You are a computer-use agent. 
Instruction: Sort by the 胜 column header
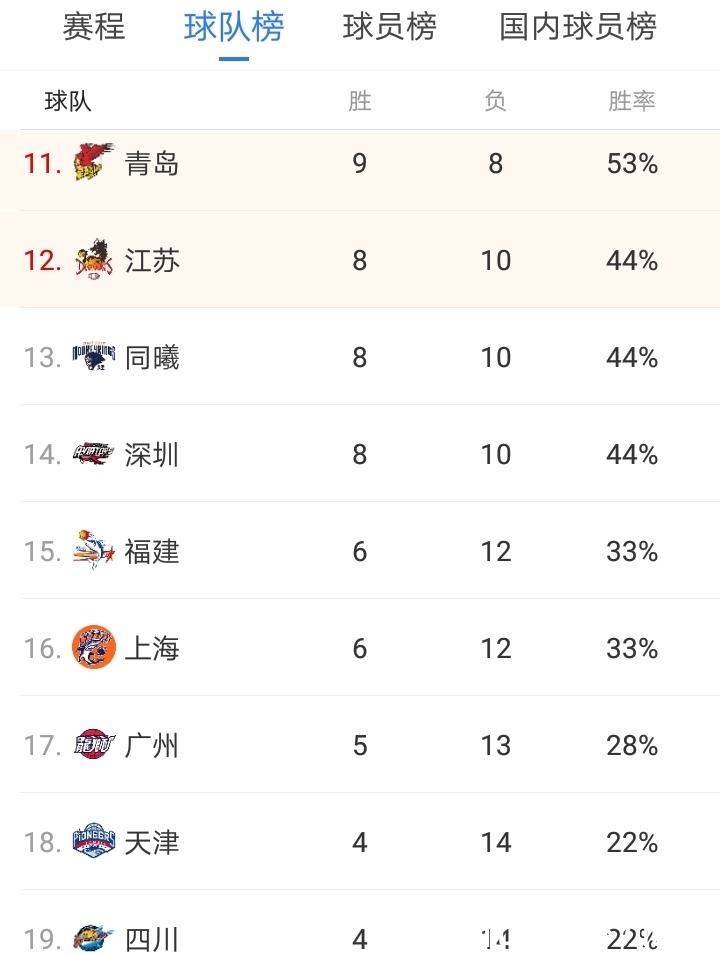click(360, 101)
